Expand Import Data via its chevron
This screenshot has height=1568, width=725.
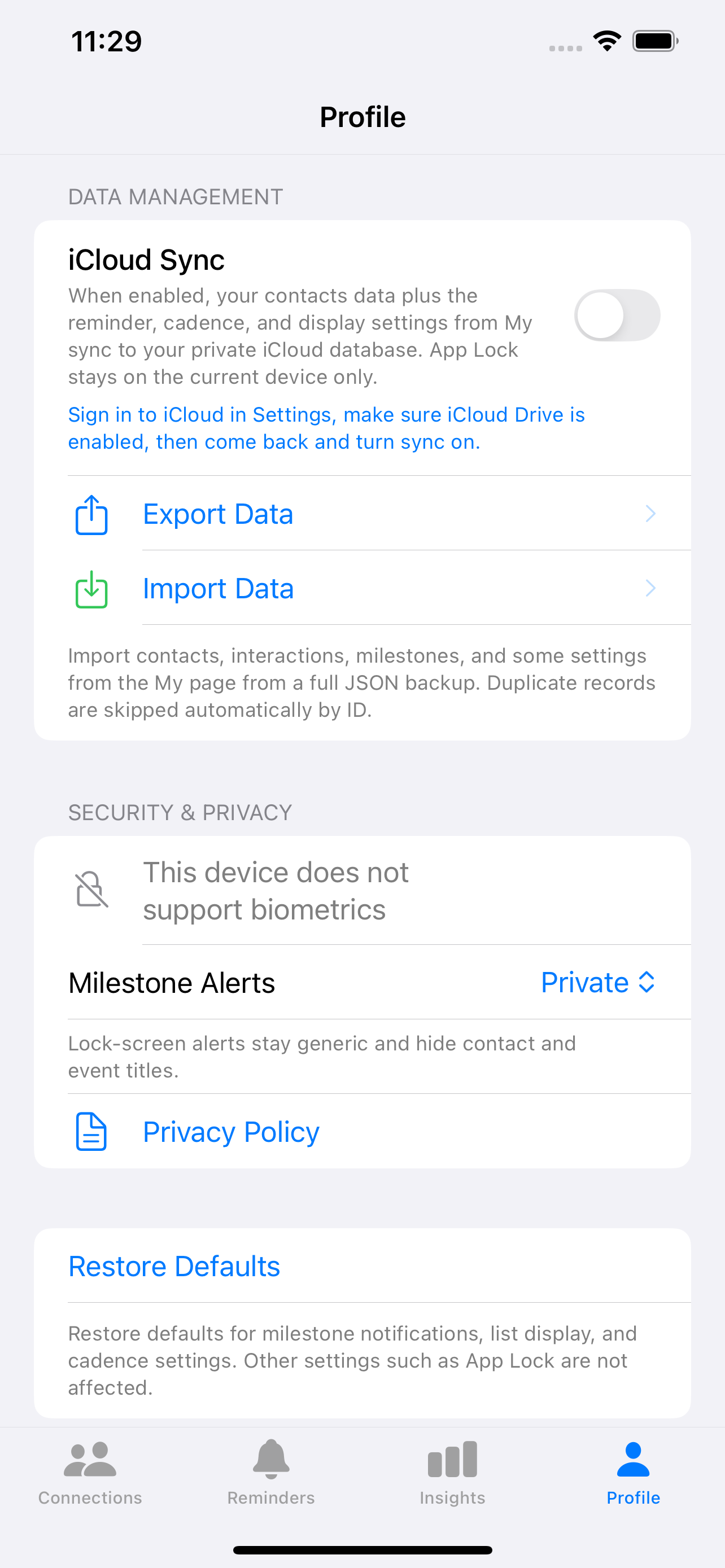[650, 588]
